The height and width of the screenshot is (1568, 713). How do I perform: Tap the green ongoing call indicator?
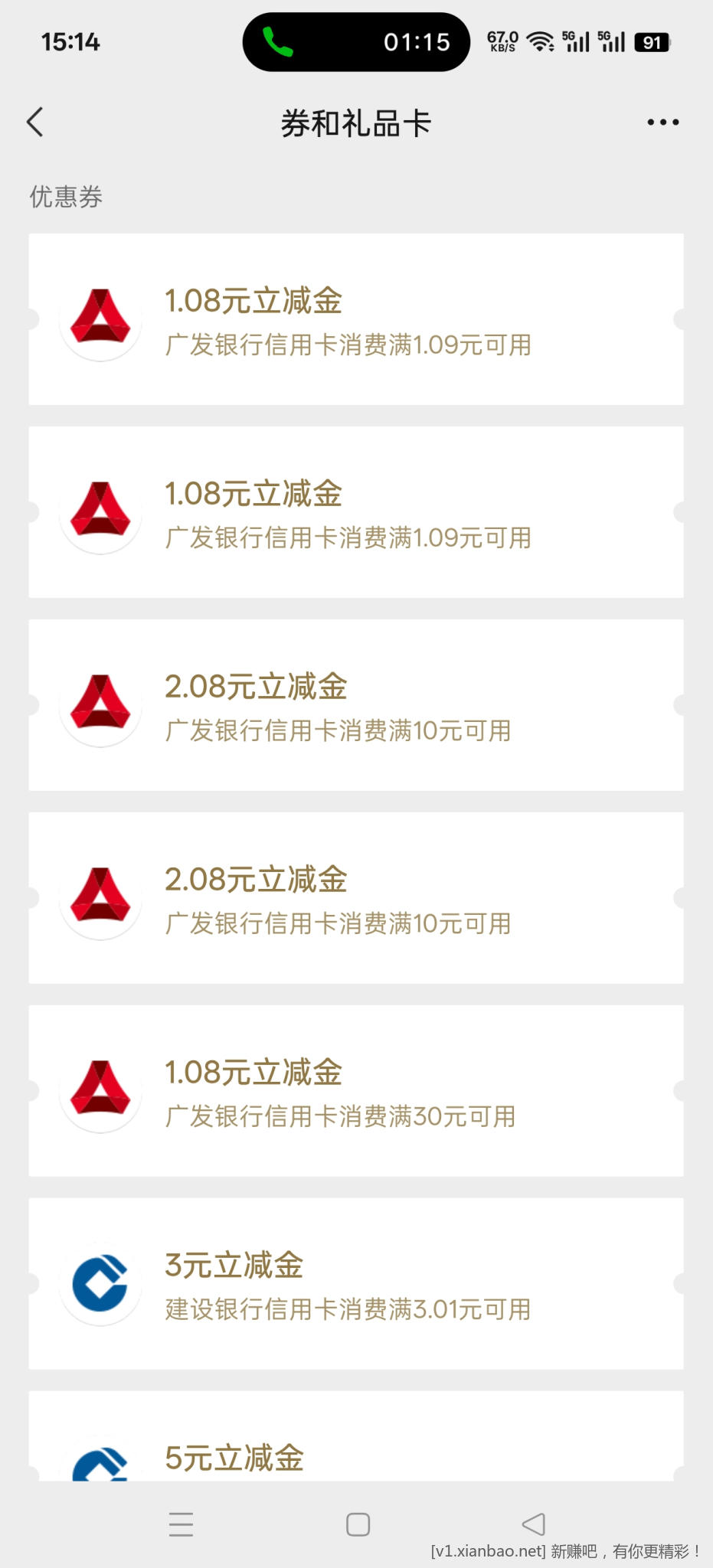(x=276, y=42)
